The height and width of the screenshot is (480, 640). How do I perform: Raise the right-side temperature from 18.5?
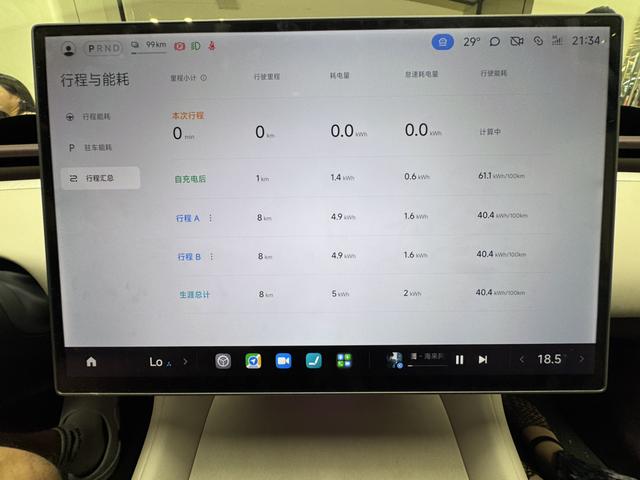[x=581, y=360]
